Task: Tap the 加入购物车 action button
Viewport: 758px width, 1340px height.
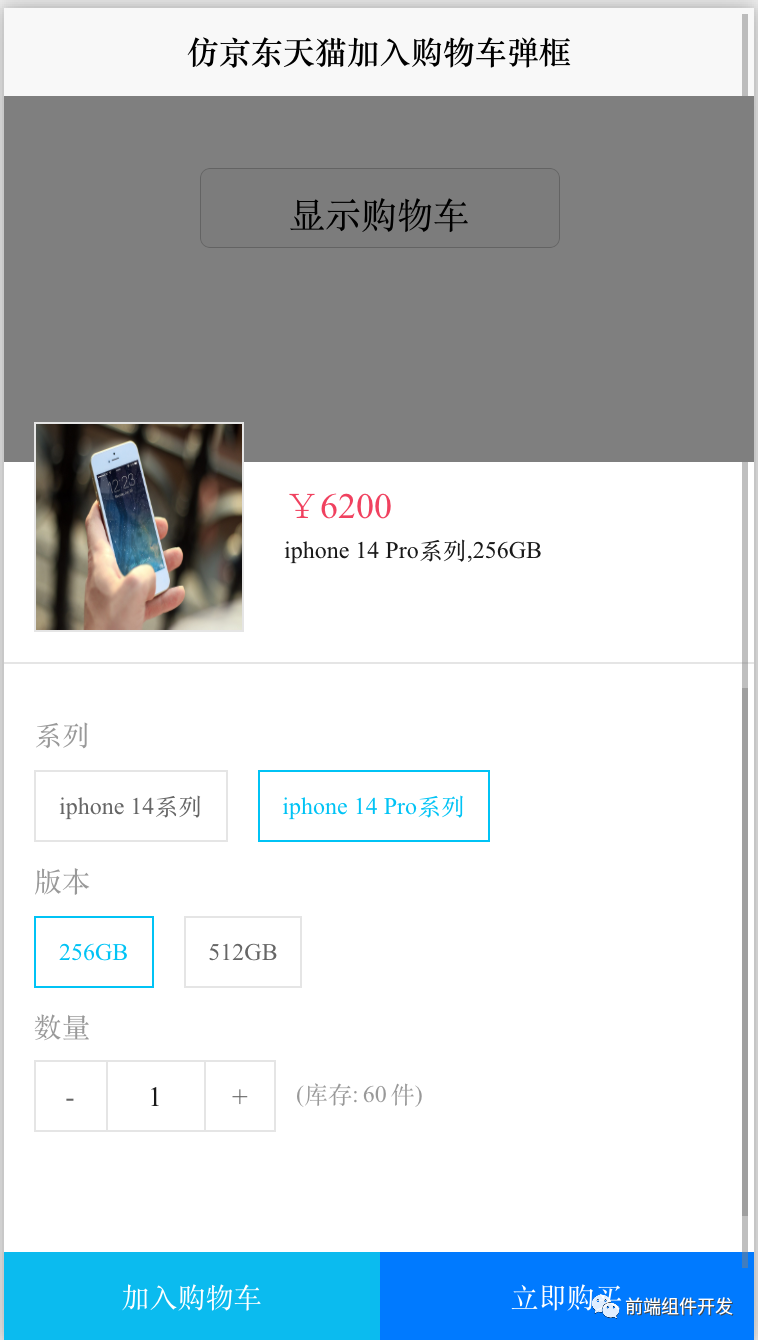Action: pyautogui.click(x=190, y=1296)
